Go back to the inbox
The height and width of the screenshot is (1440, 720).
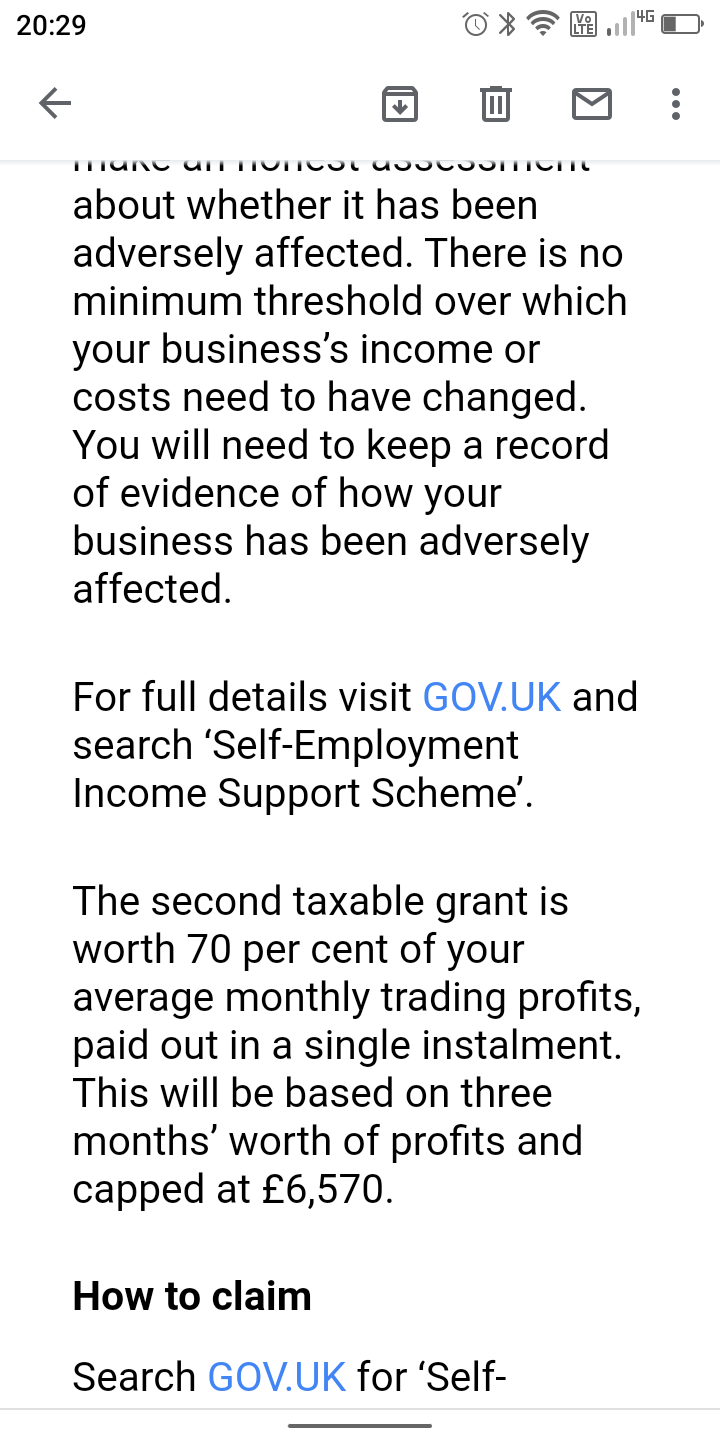pyautogui.click(x=55, y=103)
